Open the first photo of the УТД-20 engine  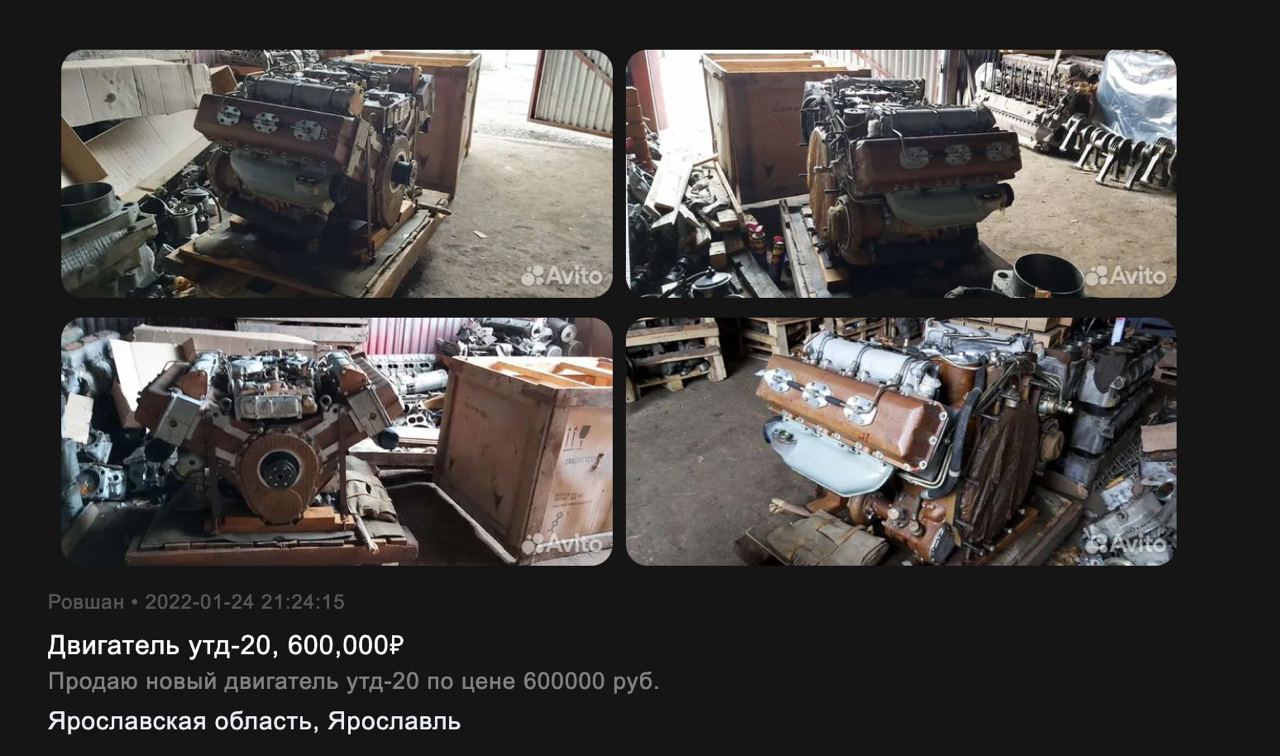point(336,173)
